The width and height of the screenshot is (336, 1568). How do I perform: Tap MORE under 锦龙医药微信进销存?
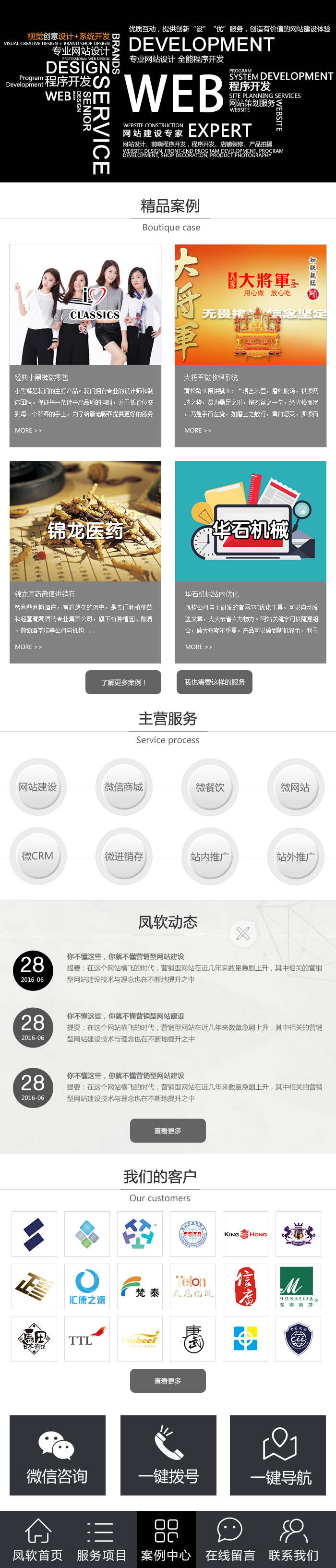click(29, 646)
